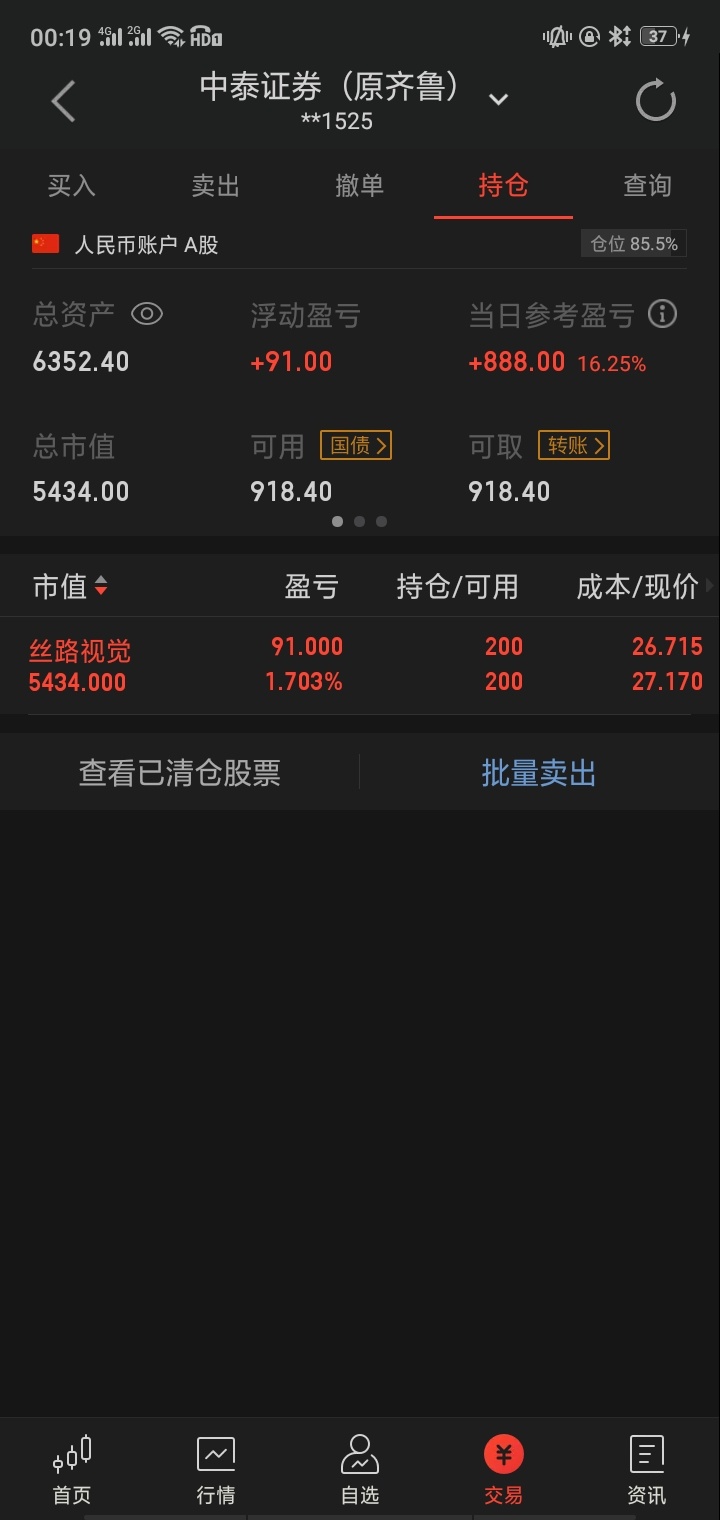Go to the 首页 bottom tab
Viewport: 720px width, 1520px height.
[x=72, y=1469]
